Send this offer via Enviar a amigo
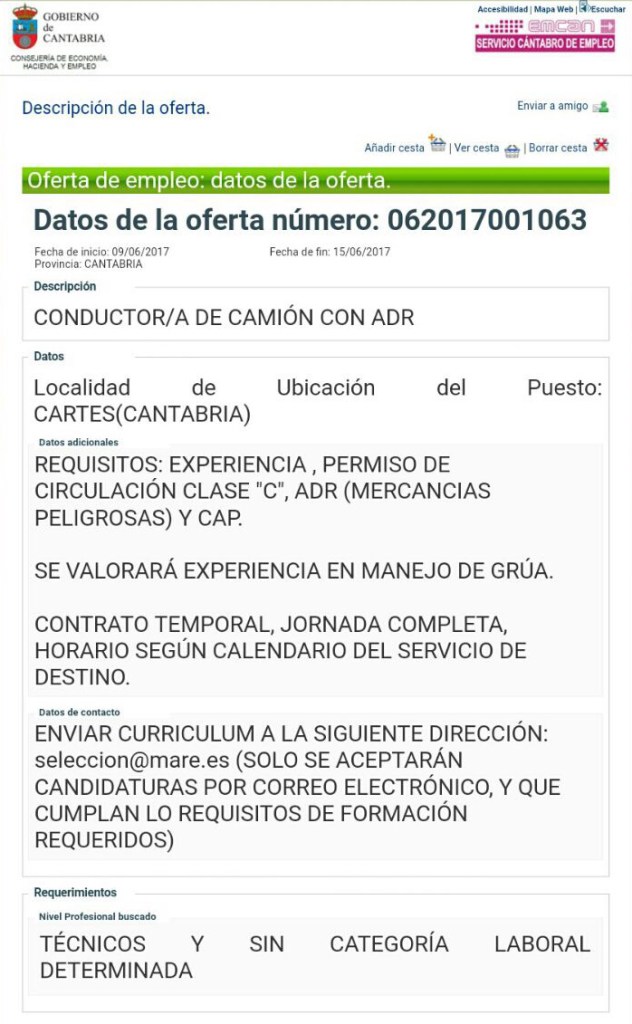Image resolution: width=632 pixels, height=1024 pixels. coord(553,106)
